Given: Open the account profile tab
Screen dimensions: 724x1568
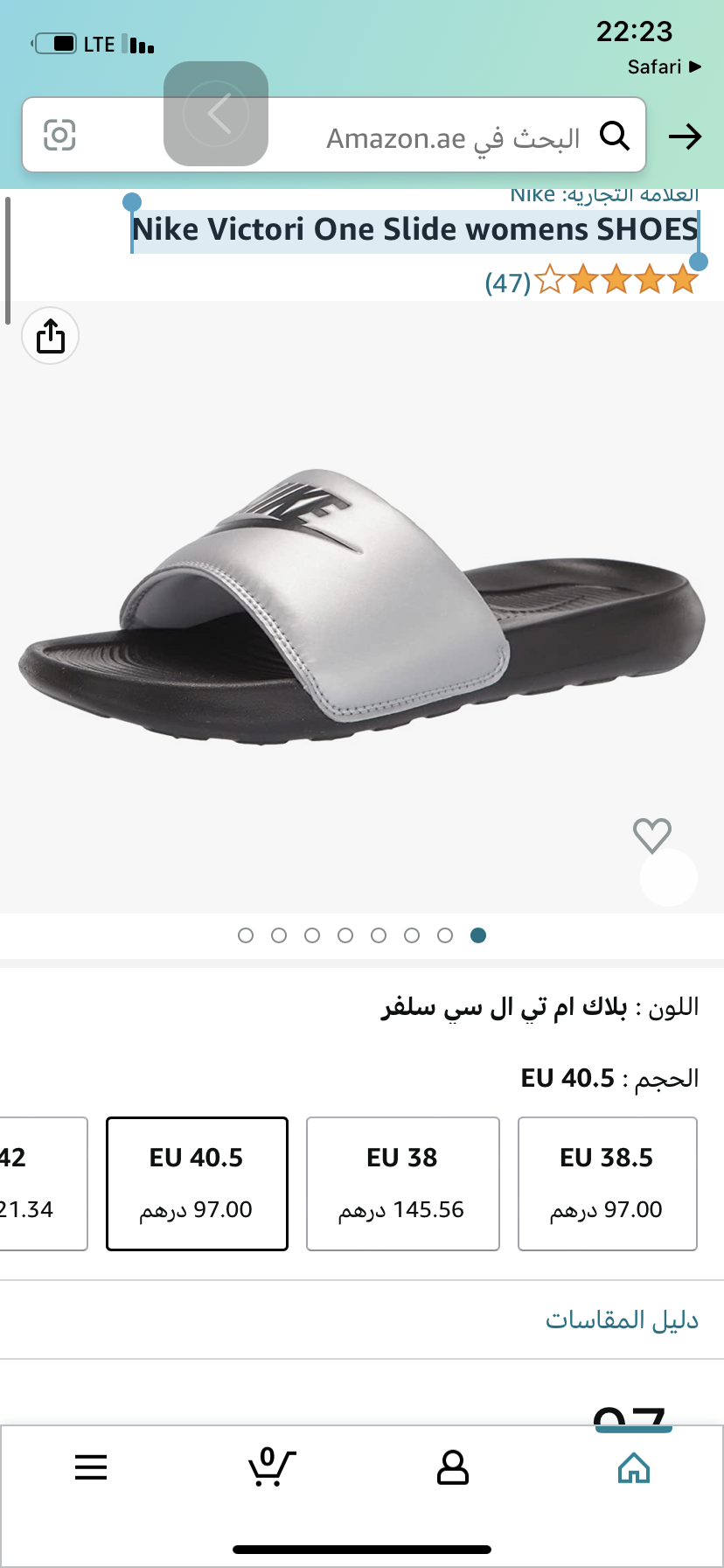Looking at the screenshot, I should [453, 1467].
